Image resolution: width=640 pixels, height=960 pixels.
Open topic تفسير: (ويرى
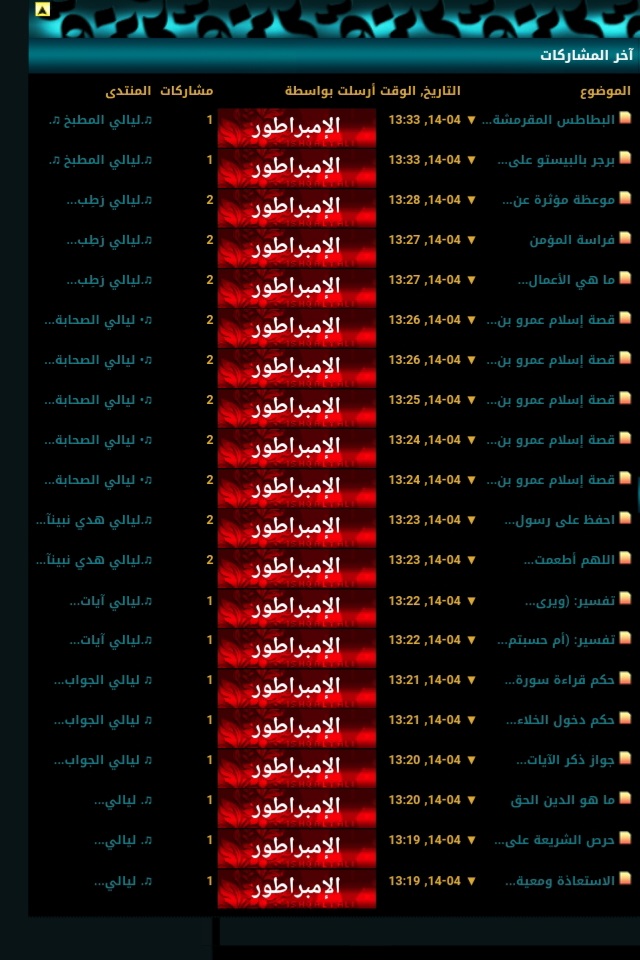pyautogui.click(x=570, y=600)
